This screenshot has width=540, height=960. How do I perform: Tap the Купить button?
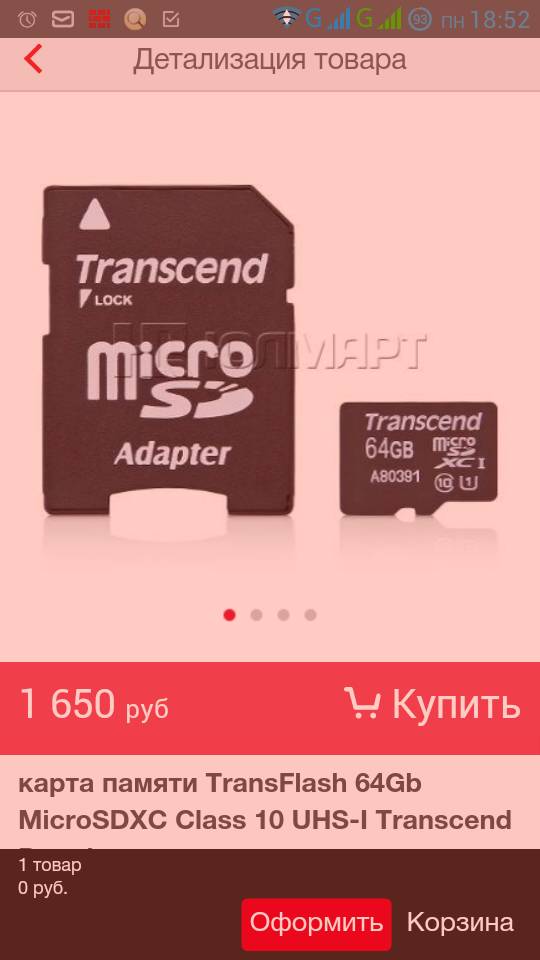(x=432, y=703)
